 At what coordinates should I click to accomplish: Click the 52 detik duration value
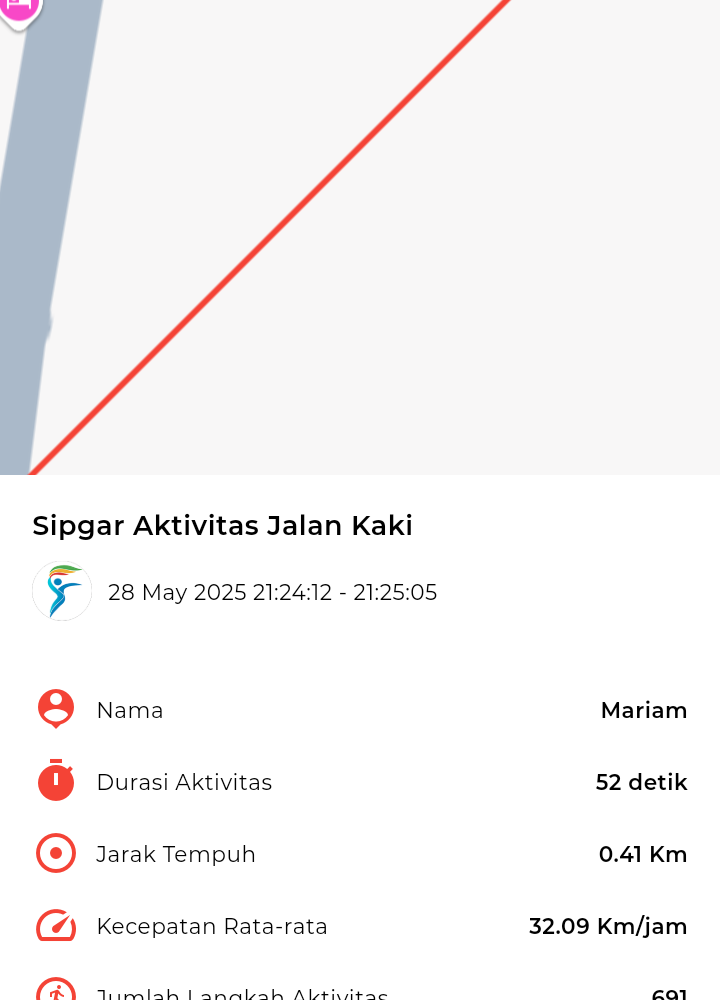click(641, 782)
